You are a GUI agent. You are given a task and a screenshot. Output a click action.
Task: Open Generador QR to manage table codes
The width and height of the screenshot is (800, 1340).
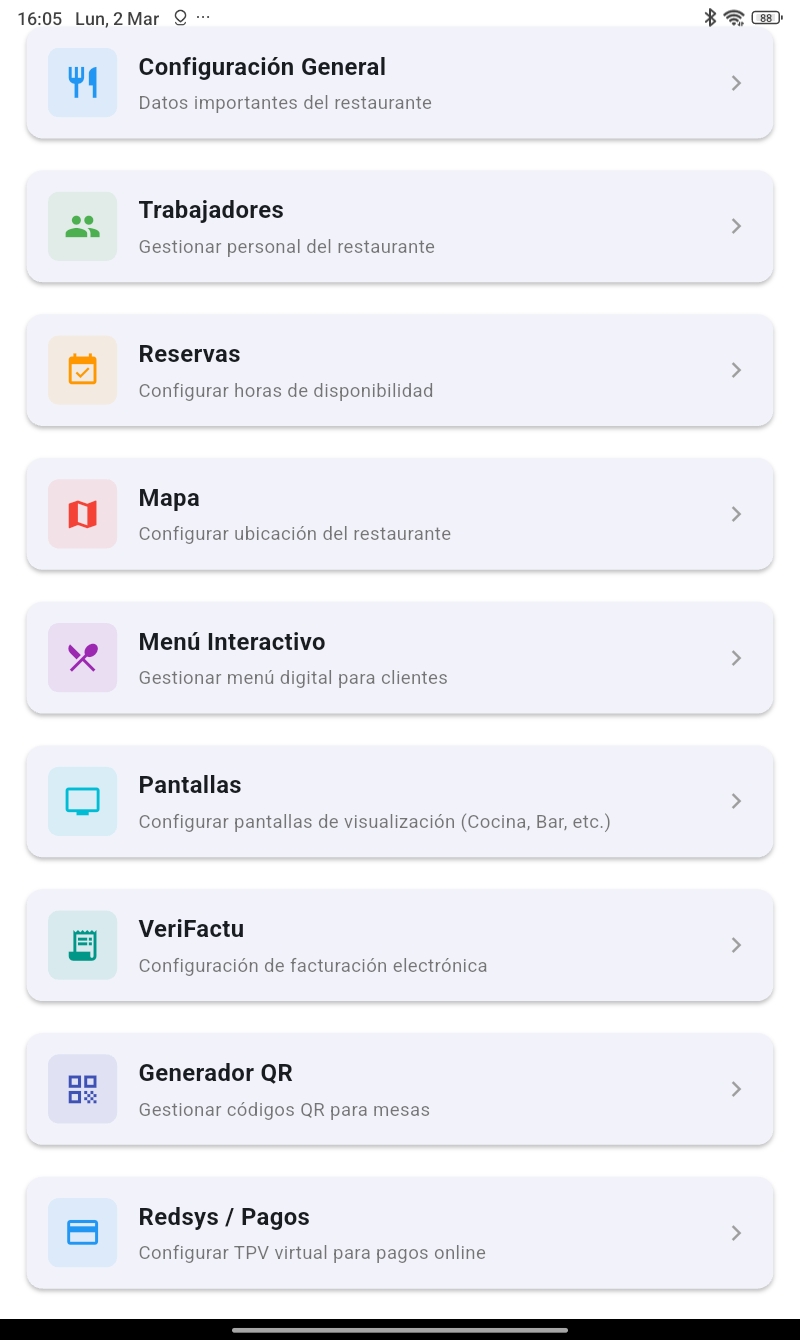coord(400,1089)
